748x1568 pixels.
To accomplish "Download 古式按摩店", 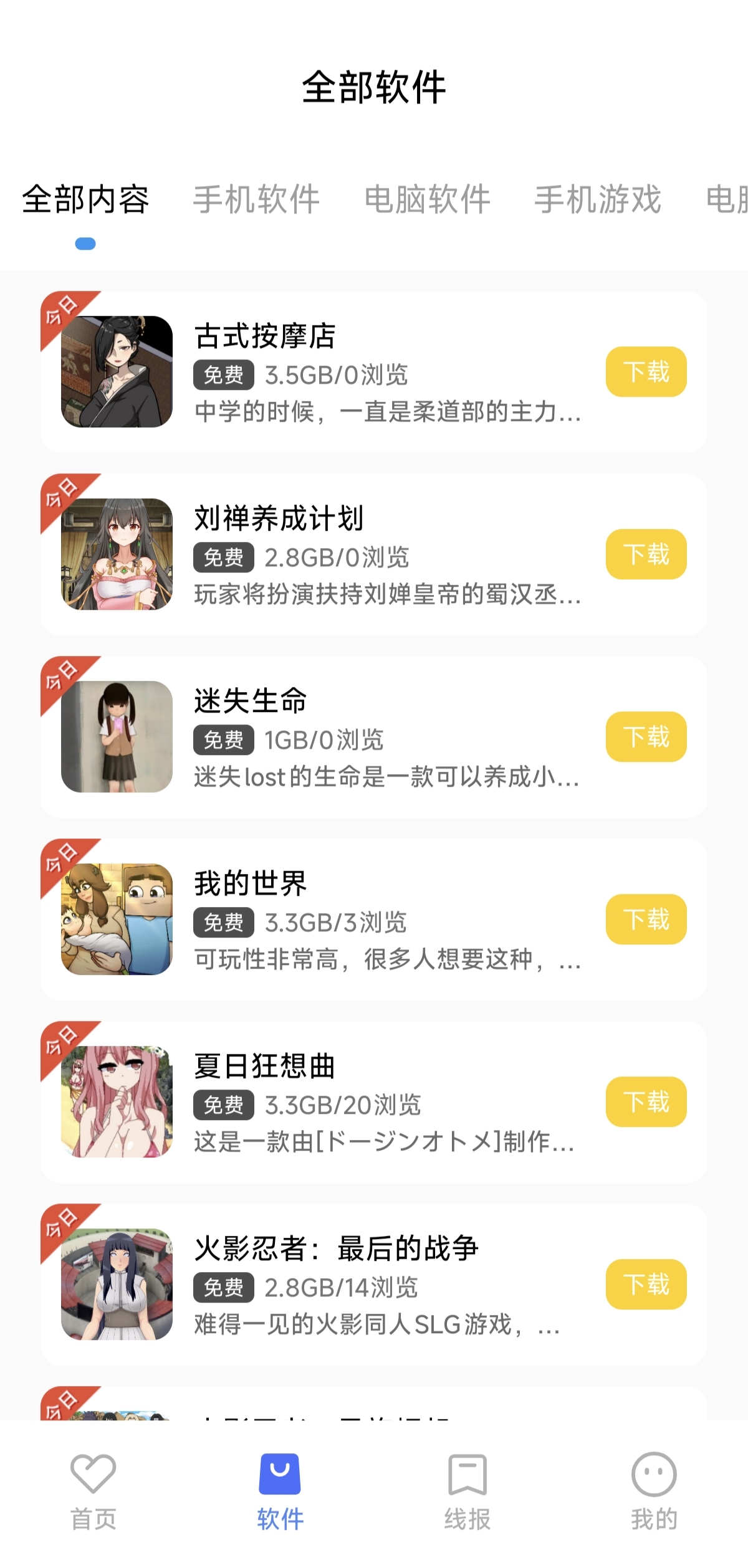I will [x=646, y=372].
